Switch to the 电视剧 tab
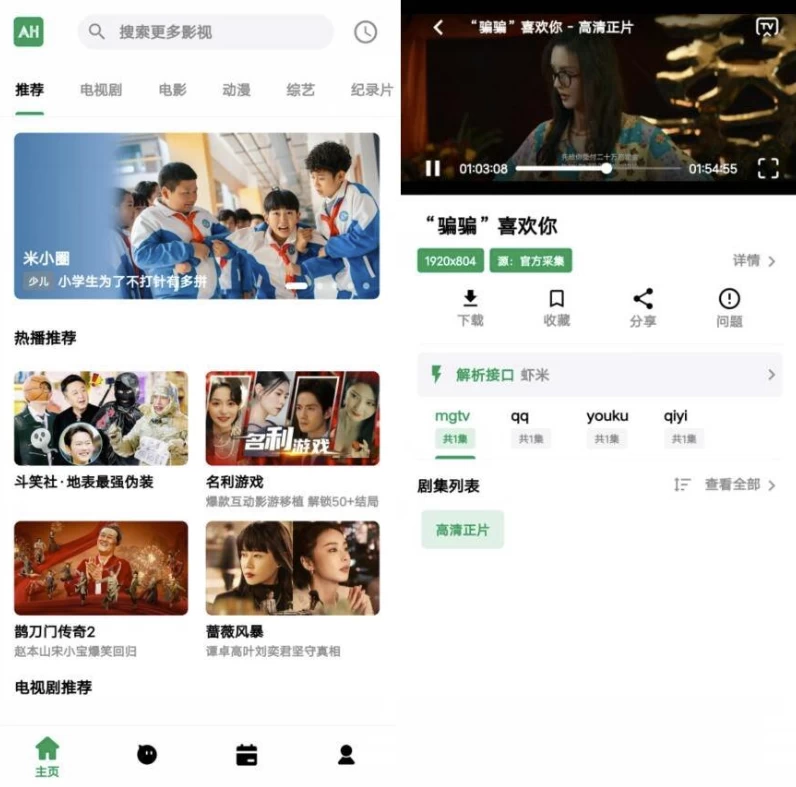796x787 pixels. [101, 90]
